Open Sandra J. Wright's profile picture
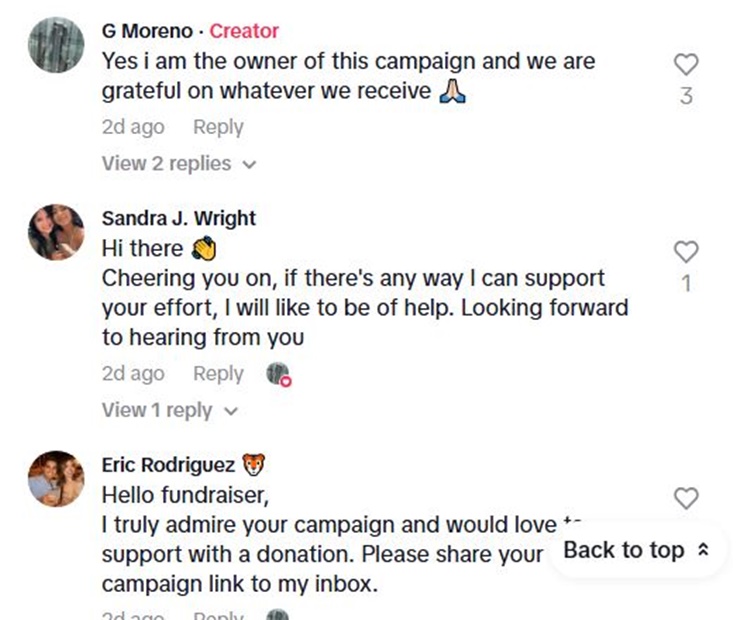This screenshot has width=750, height=620. click(56, 232)
